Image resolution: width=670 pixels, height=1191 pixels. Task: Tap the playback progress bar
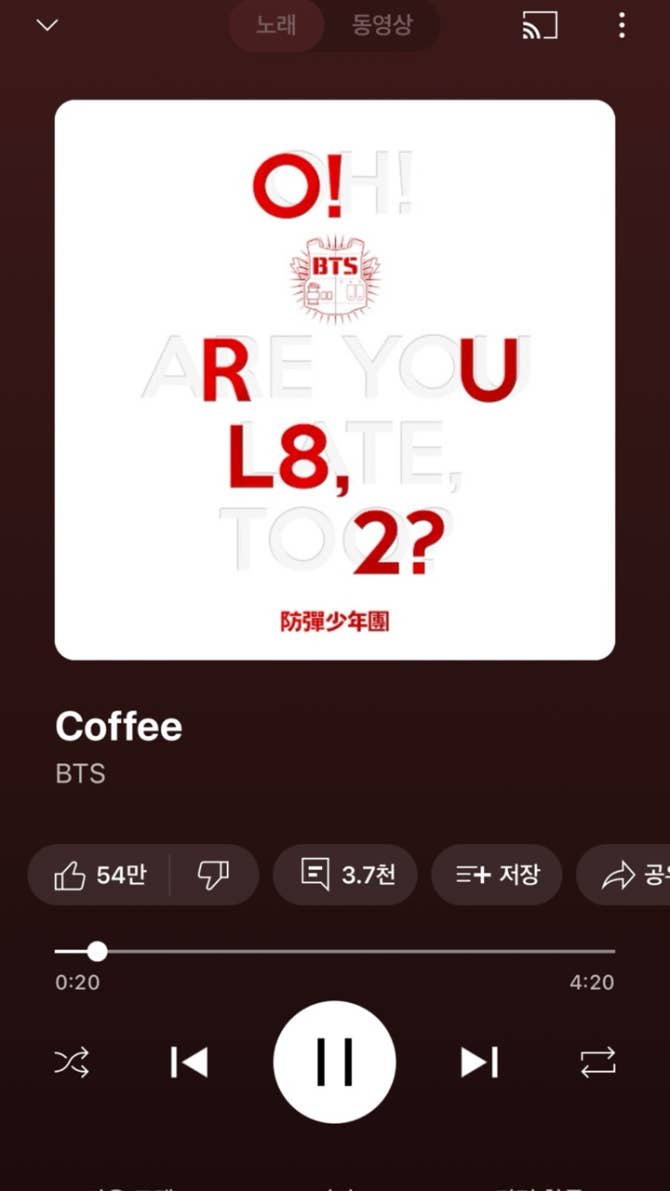click(x=335, y=951)
